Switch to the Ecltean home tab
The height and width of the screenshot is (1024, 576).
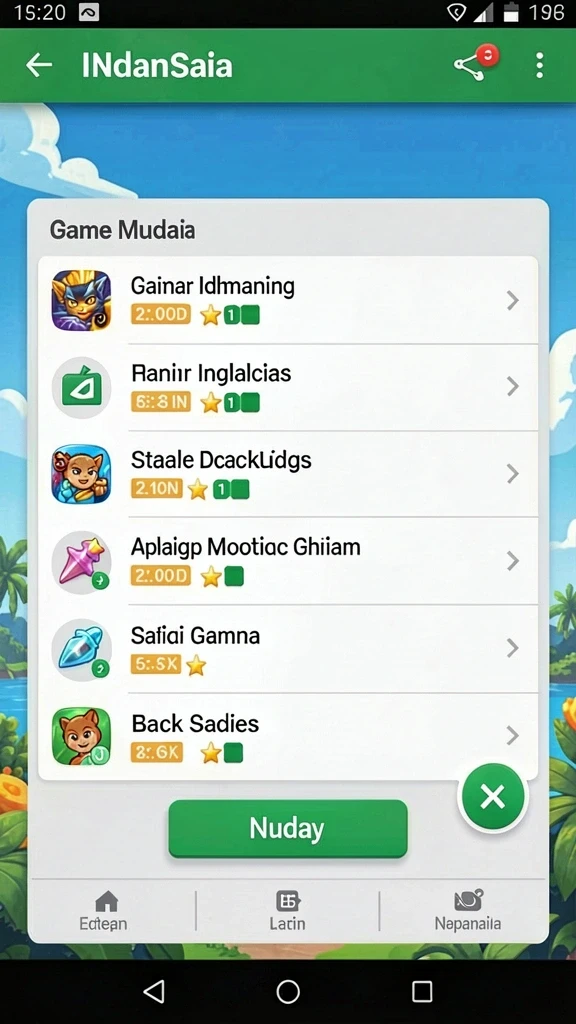104,911
